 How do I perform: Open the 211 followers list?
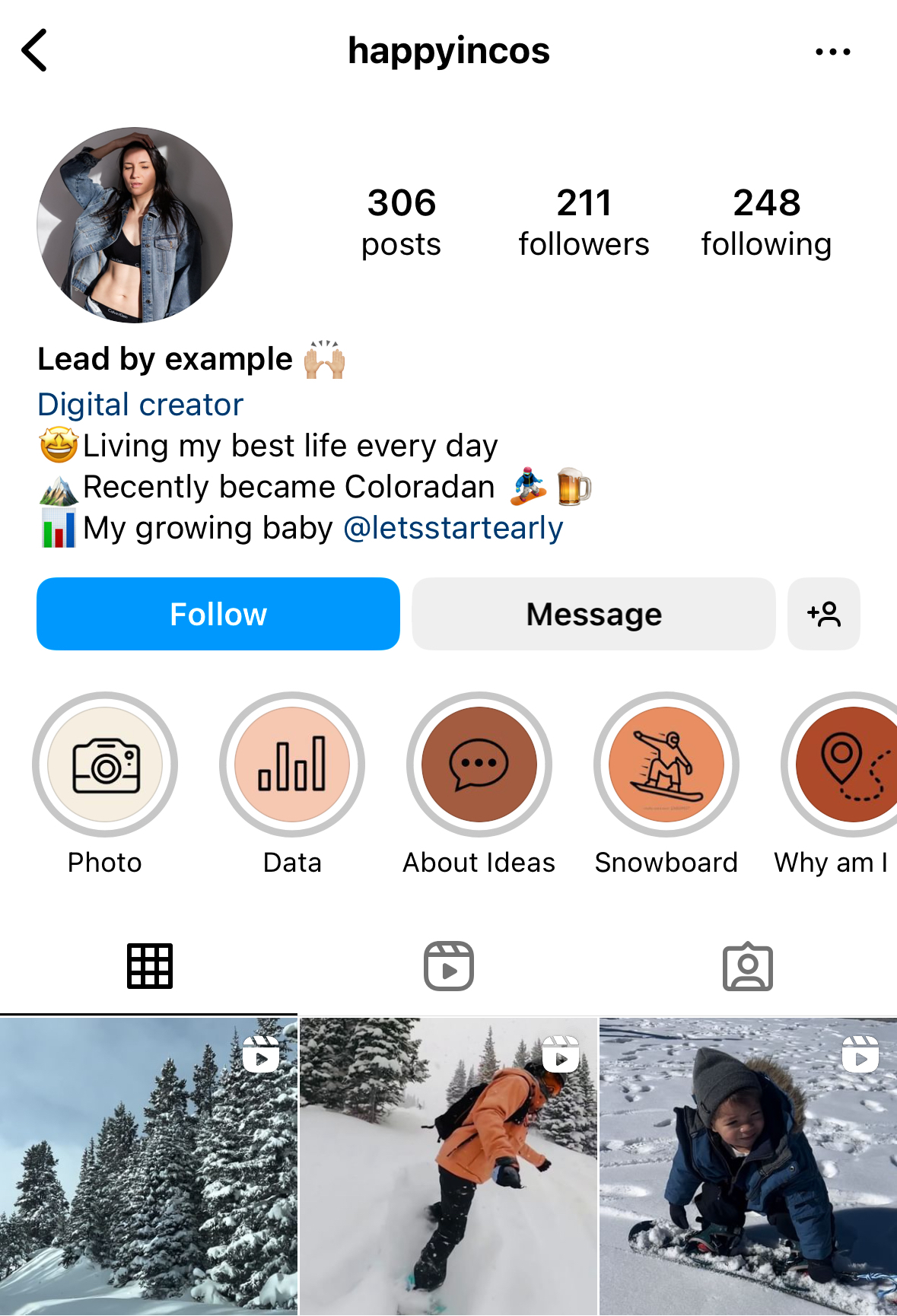point(584,222)
